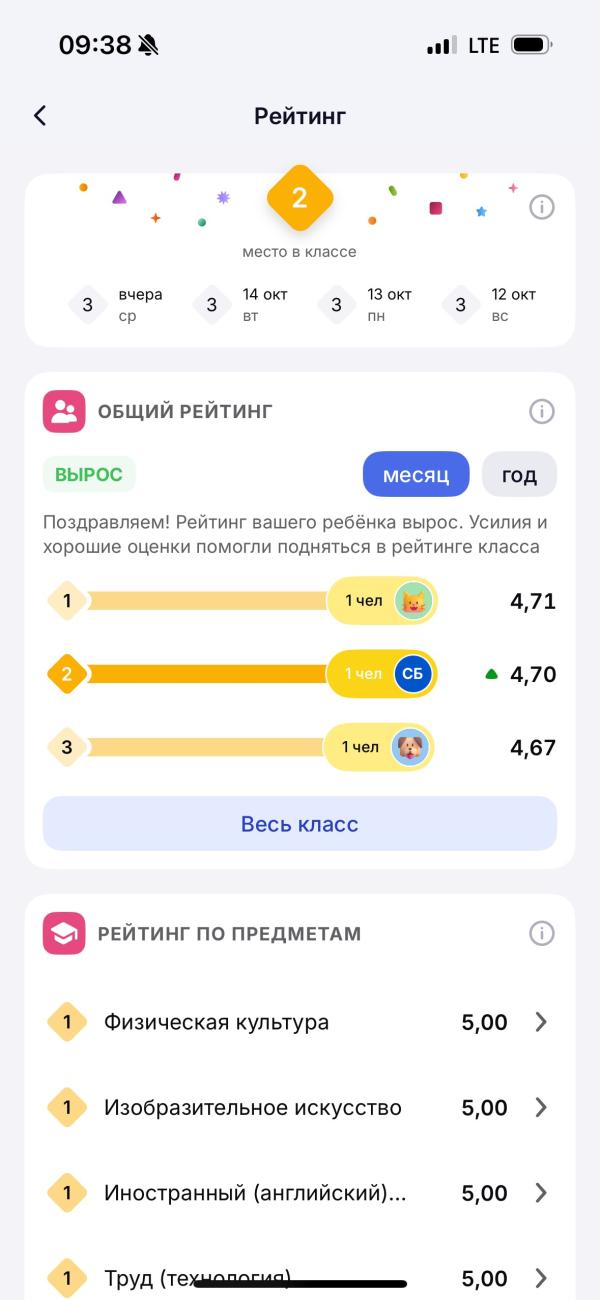
Task: Select the месяц period
Action: pyautogui.click(x=416, y=474)
